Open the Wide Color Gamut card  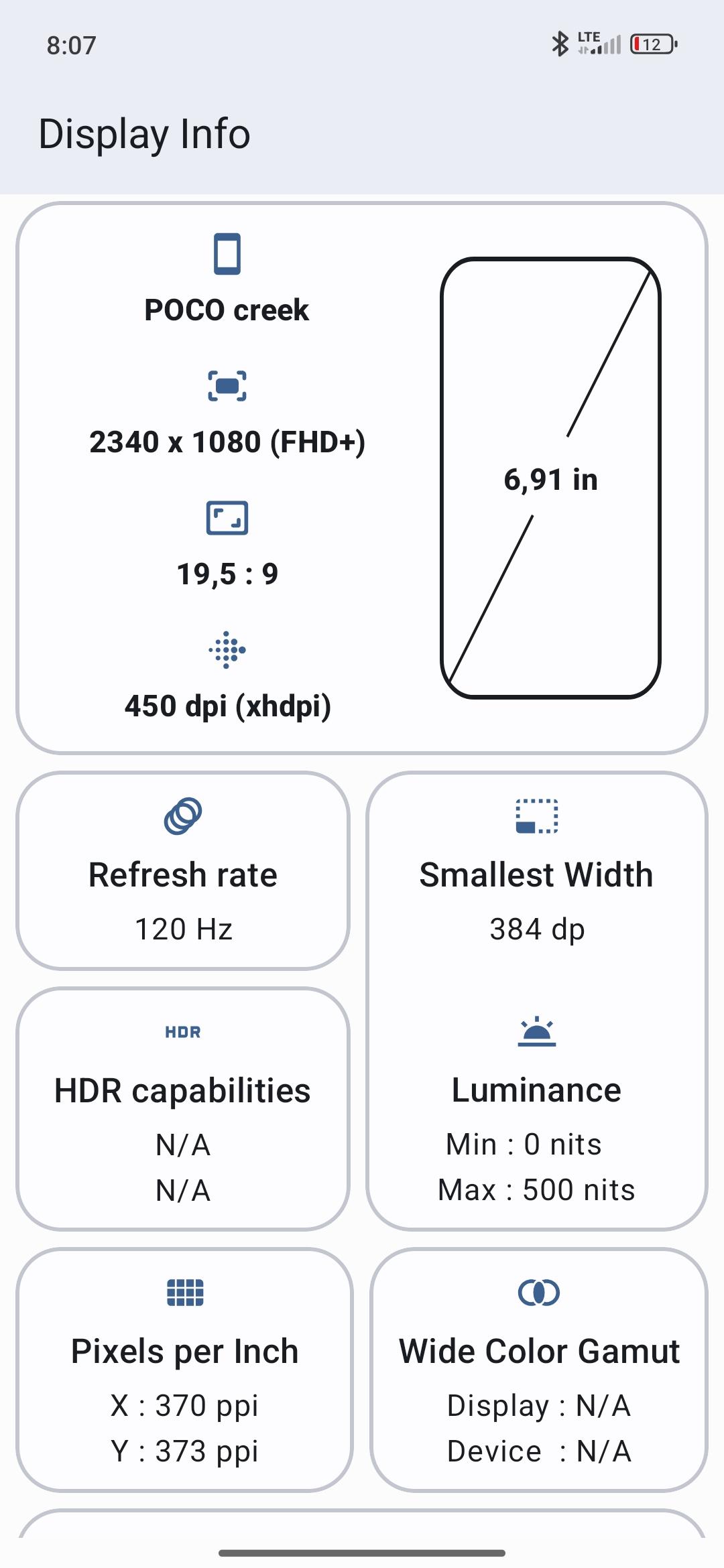(539, 1370)
